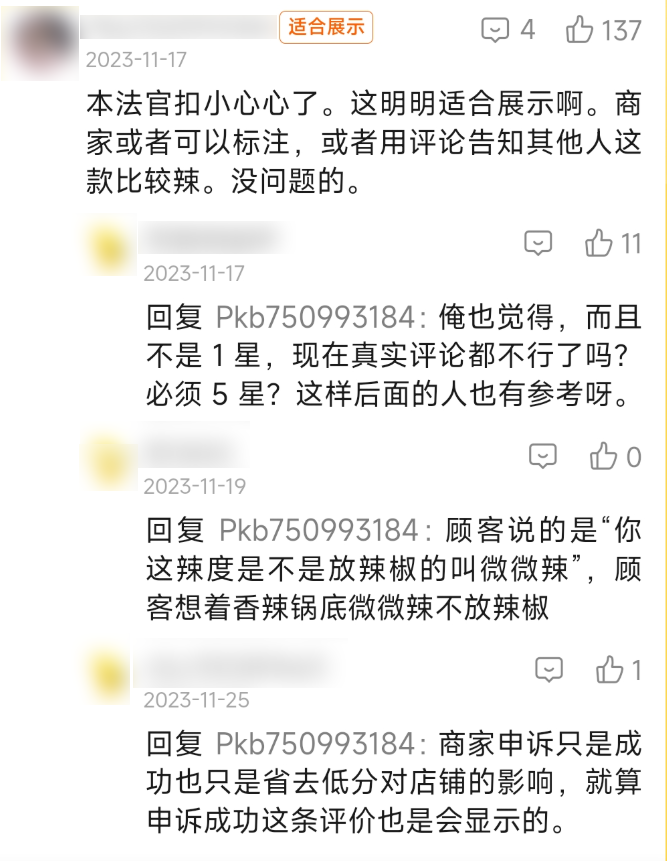
Task: Reply to the 2023-11-25 reply via its comment icon
Action: coord(549,670)
